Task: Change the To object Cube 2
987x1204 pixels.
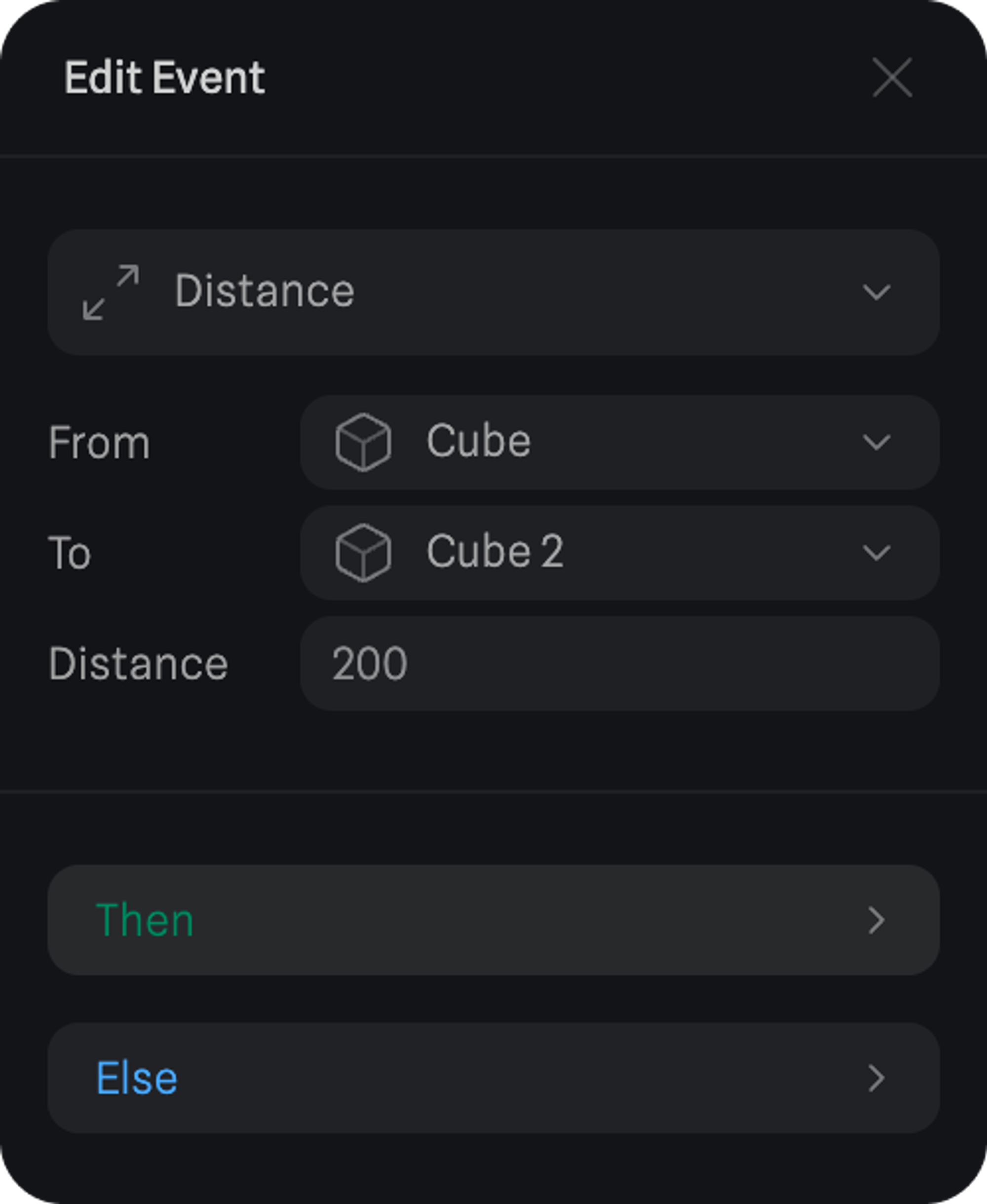Action: (x=619, y=553)
